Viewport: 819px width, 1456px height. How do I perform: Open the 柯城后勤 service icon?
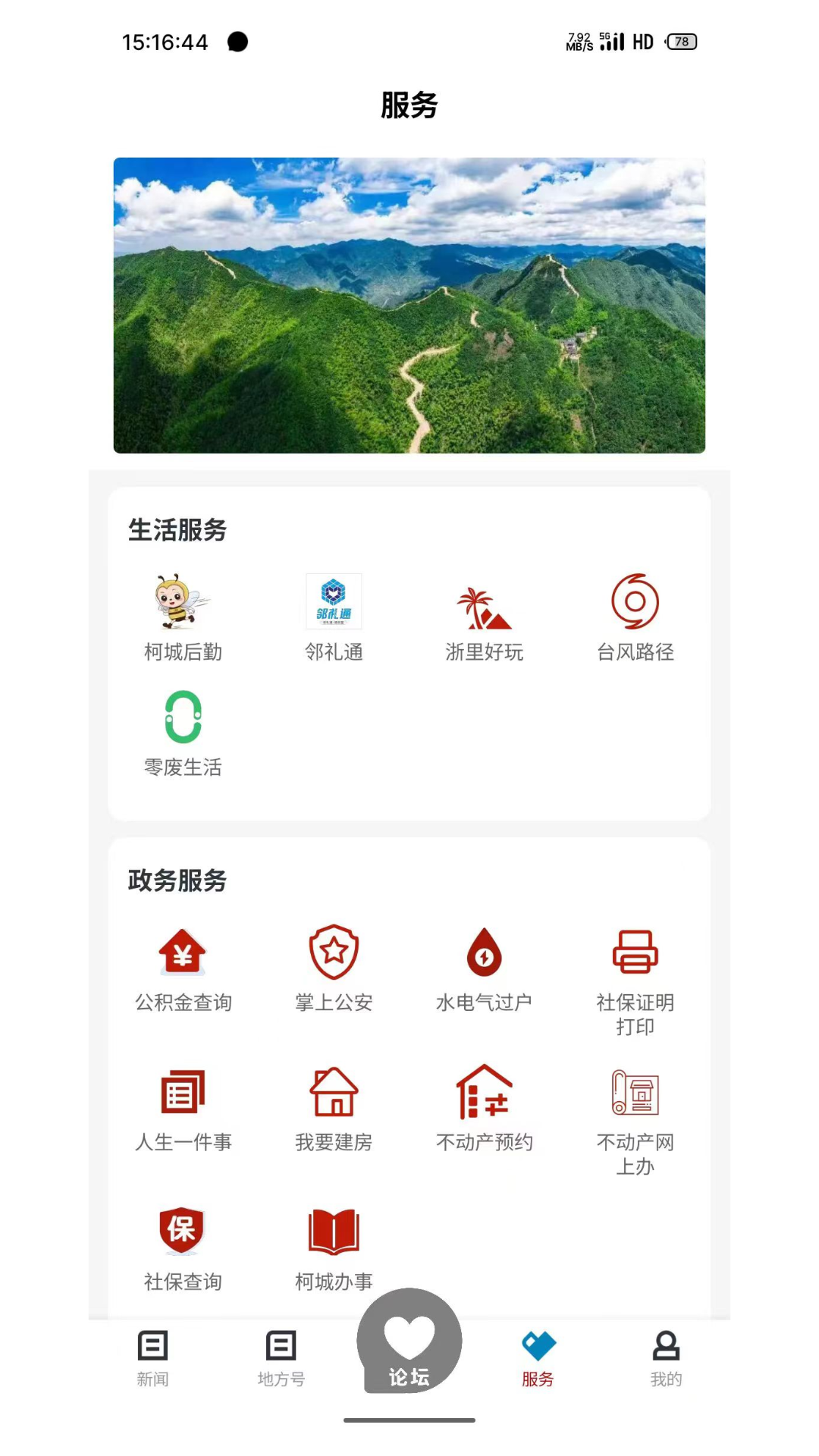(x=182, y=616)
